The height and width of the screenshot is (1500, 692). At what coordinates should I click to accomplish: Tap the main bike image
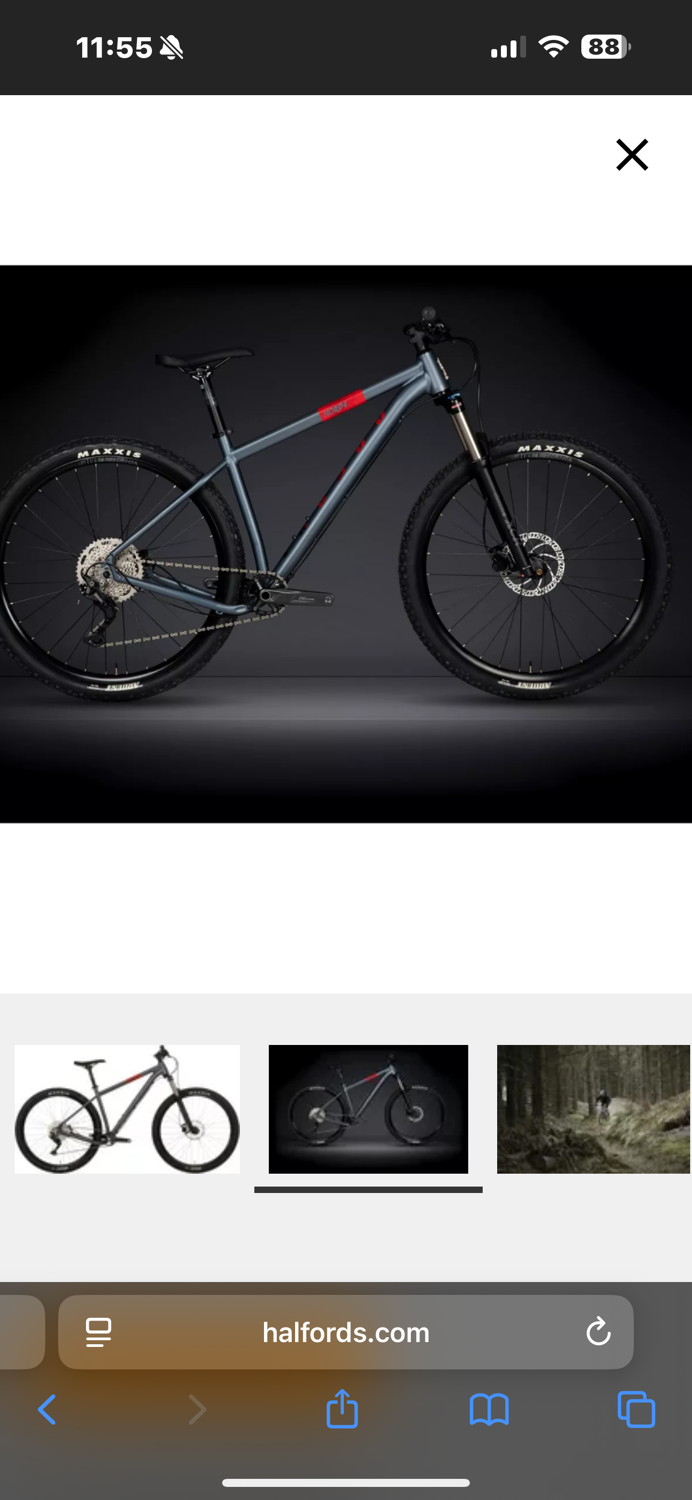(346, 543)
